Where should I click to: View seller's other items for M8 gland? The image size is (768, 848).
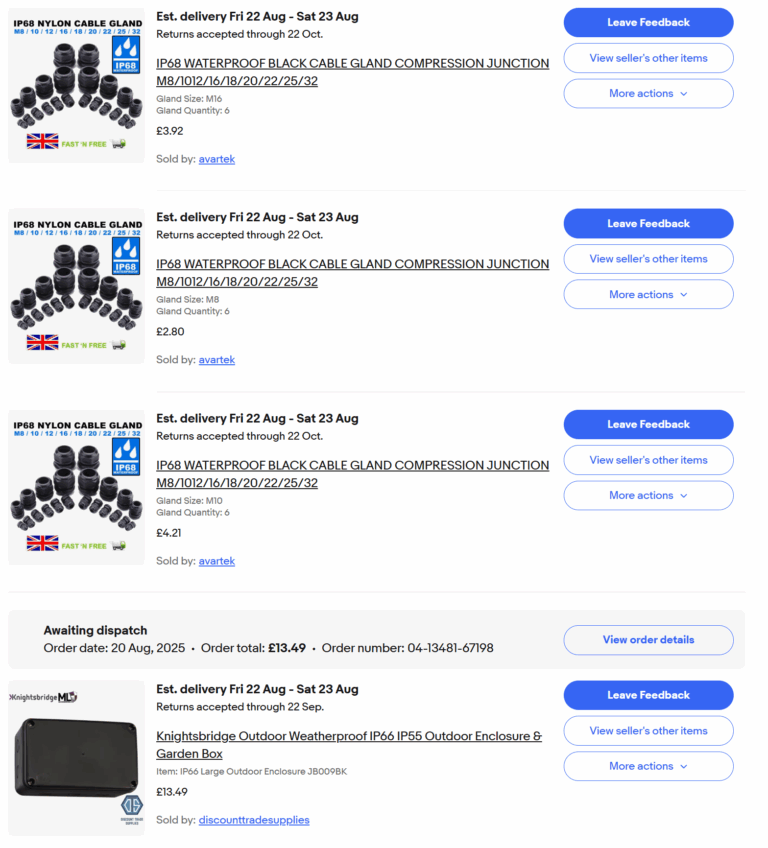point(648,259)
